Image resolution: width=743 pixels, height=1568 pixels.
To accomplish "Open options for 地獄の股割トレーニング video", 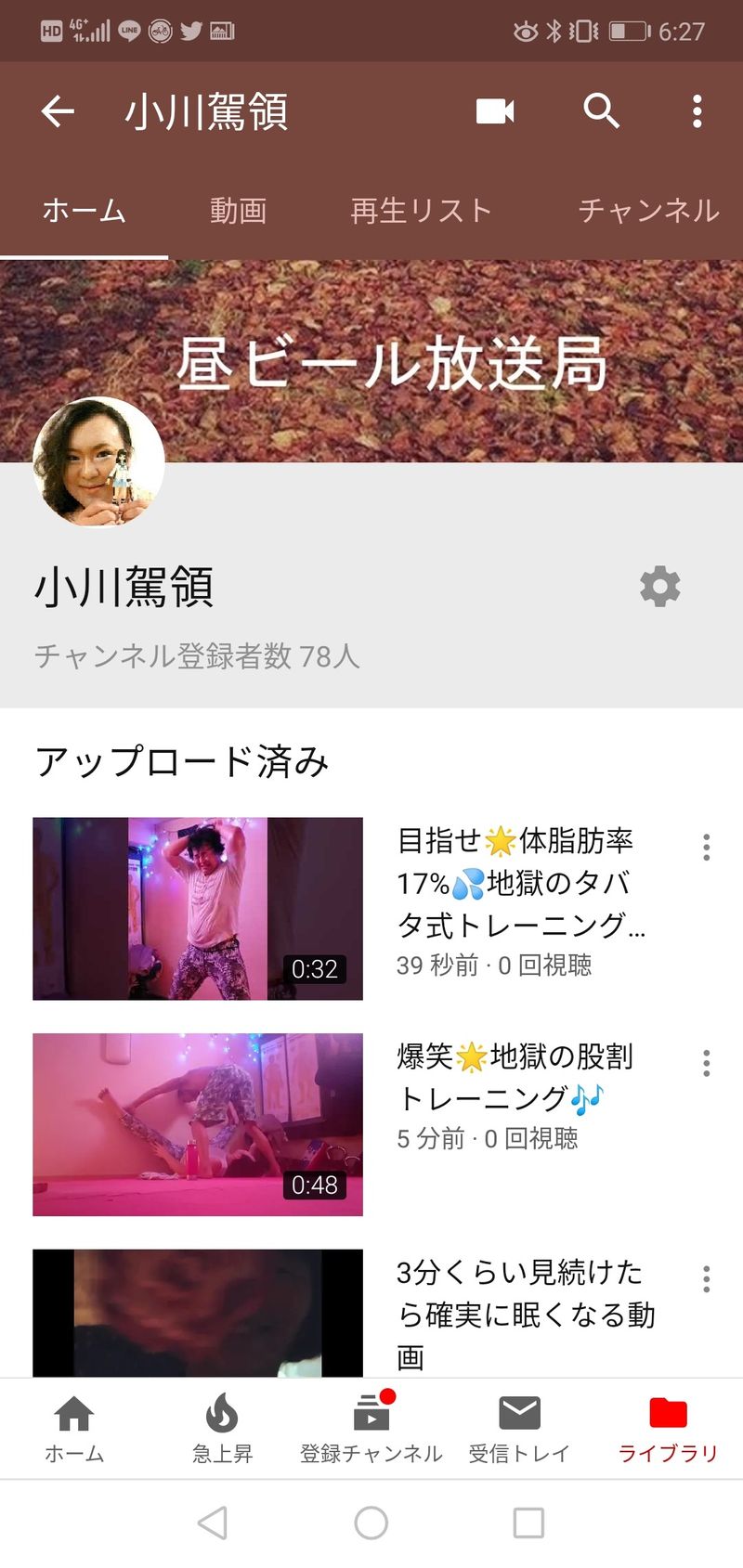I will coord(707,1063).
